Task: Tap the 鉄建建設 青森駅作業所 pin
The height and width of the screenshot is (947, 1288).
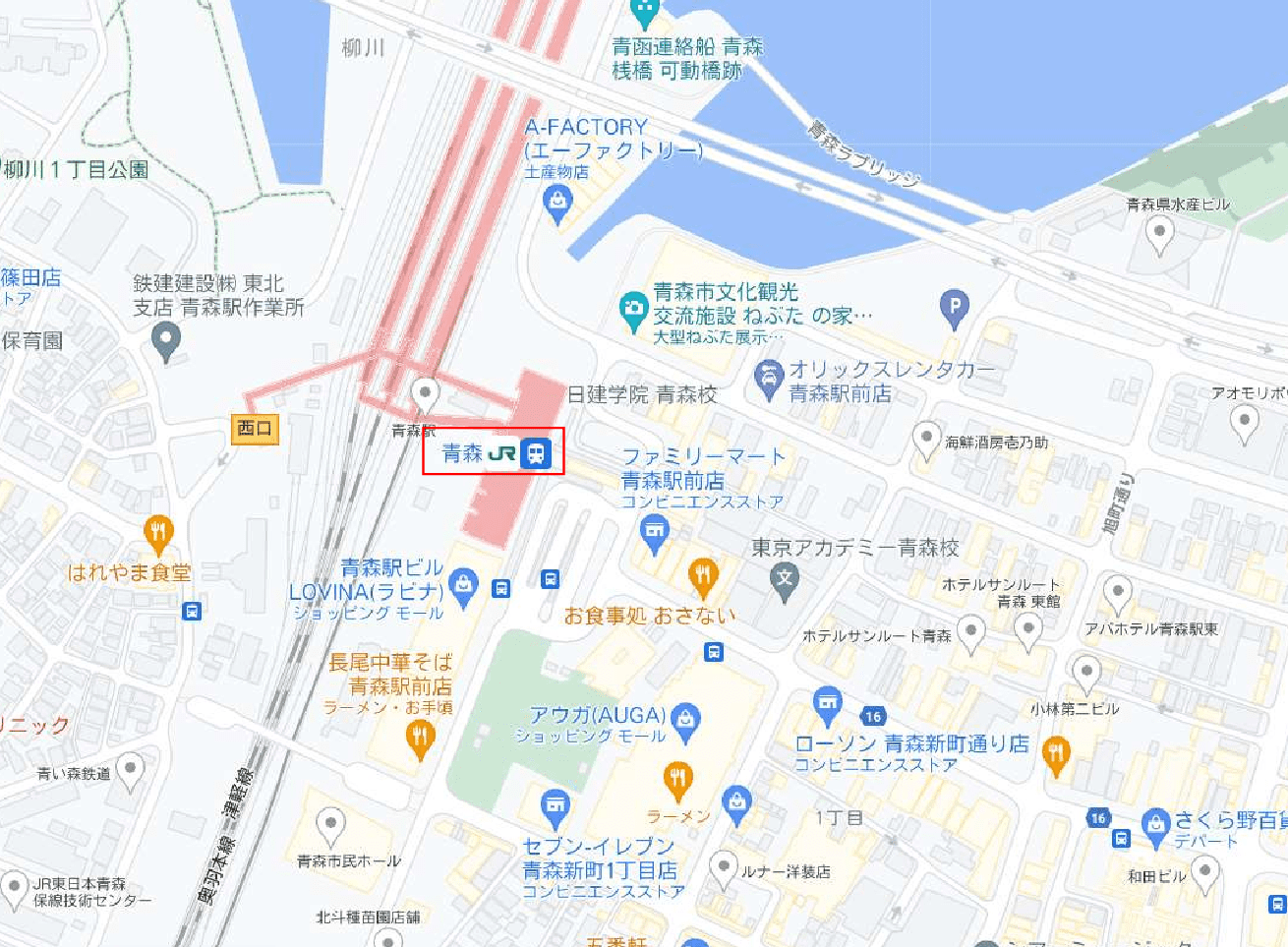Action: click(x=166, y=340)
